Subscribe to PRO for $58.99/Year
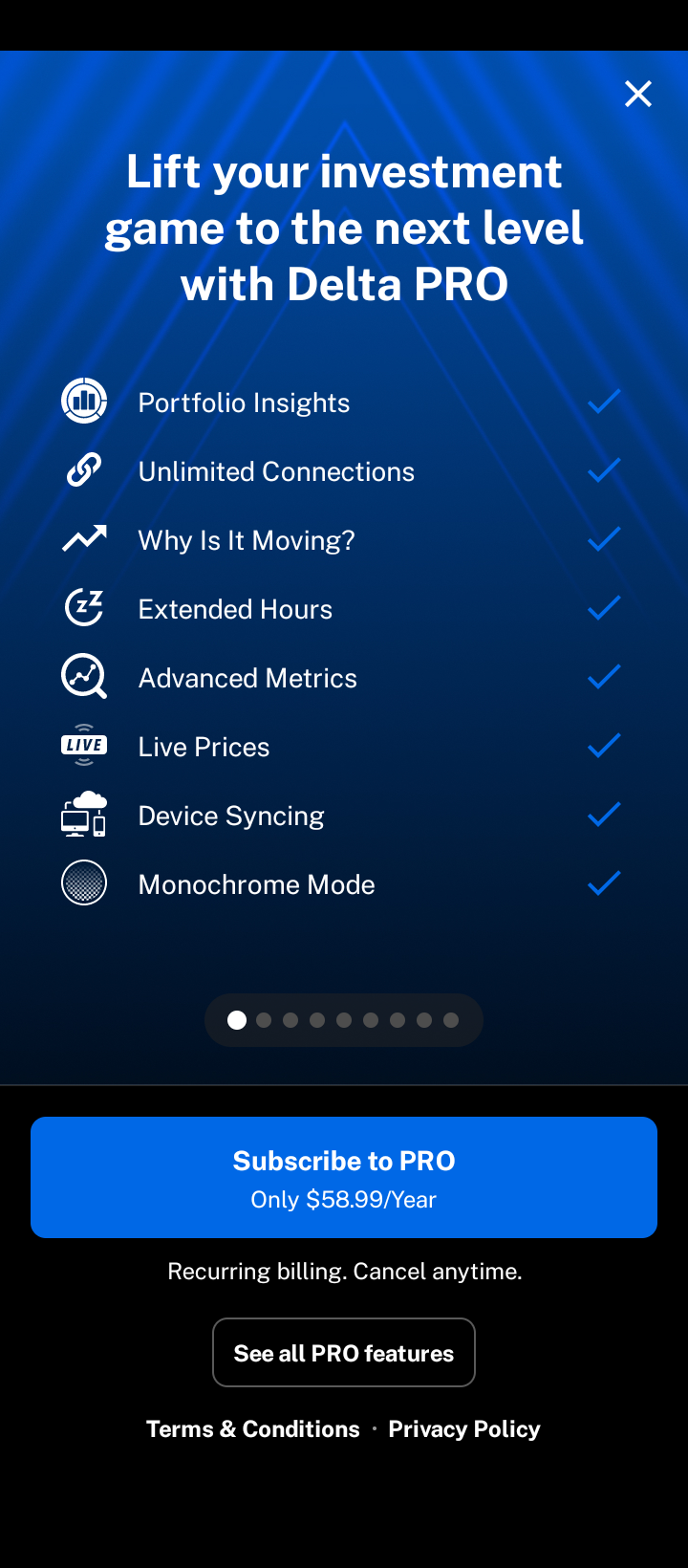 (x=344, y=1177)
